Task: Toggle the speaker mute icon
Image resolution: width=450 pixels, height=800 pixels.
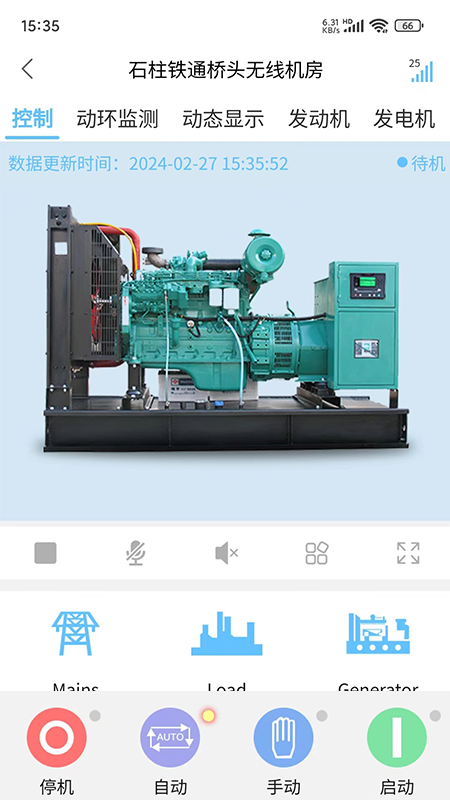Action: point(227,553)
